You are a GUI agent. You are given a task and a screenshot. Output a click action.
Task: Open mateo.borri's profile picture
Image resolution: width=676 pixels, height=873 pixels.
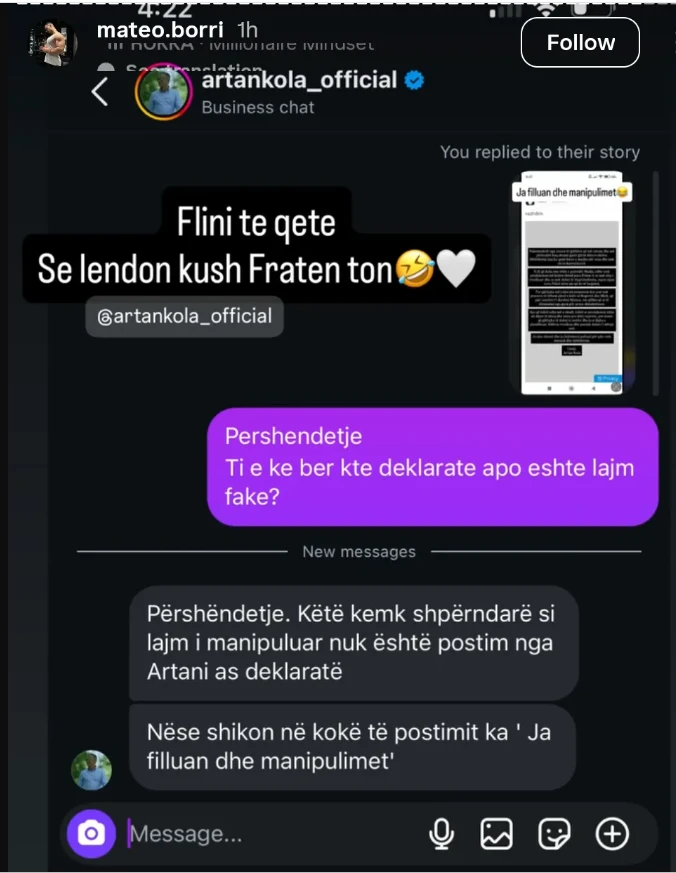[x=53, y=43]
